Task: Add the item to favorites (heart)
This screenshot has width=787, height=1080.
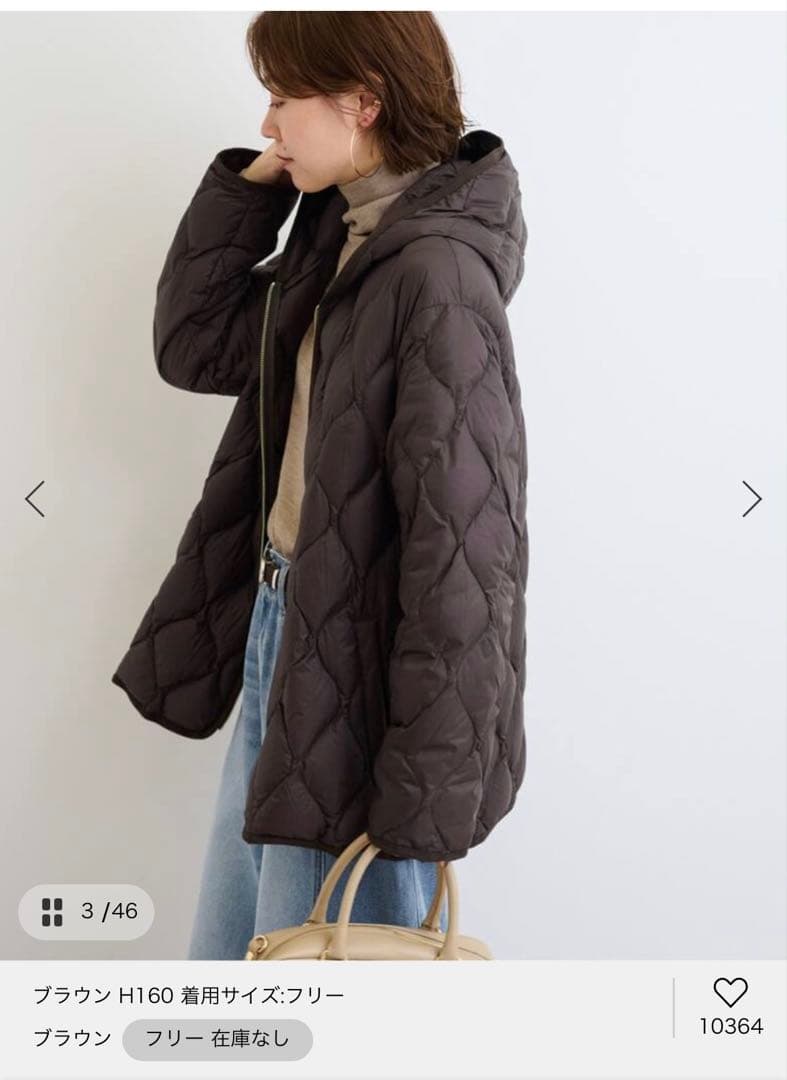Action: [x=730, y=992]
